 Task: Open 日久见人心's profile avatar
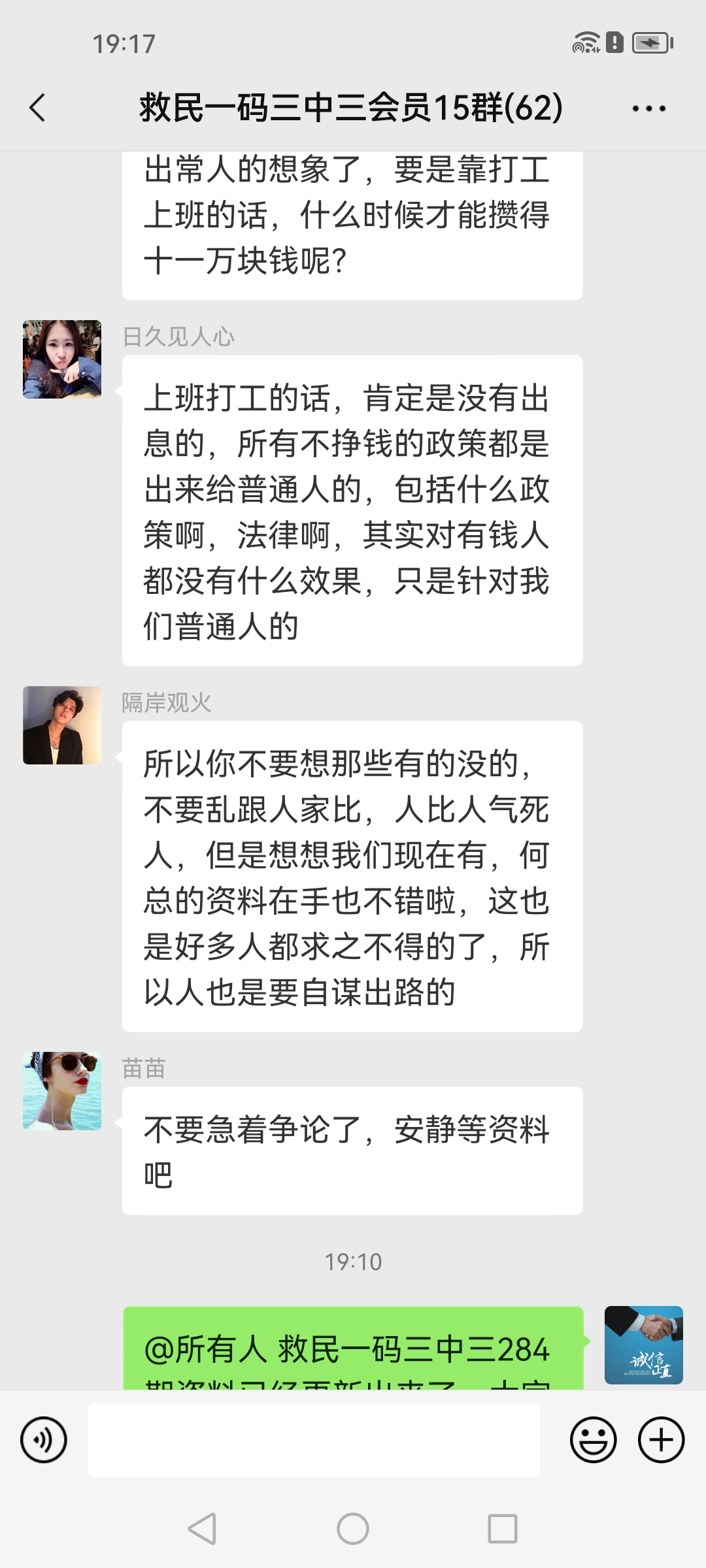coord(62,359)
